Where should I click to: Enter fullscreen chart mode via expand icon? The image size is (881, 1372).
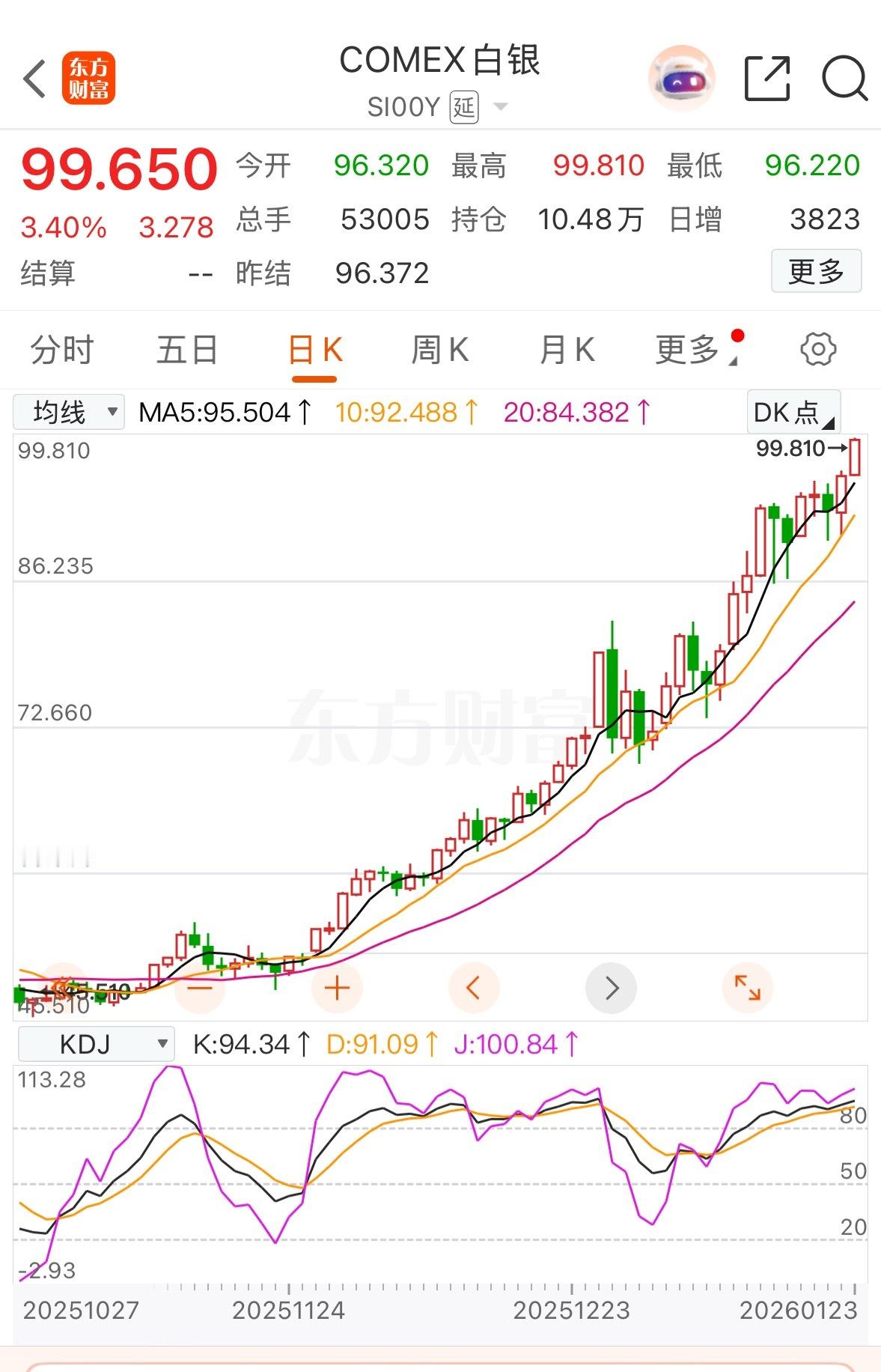748,987
